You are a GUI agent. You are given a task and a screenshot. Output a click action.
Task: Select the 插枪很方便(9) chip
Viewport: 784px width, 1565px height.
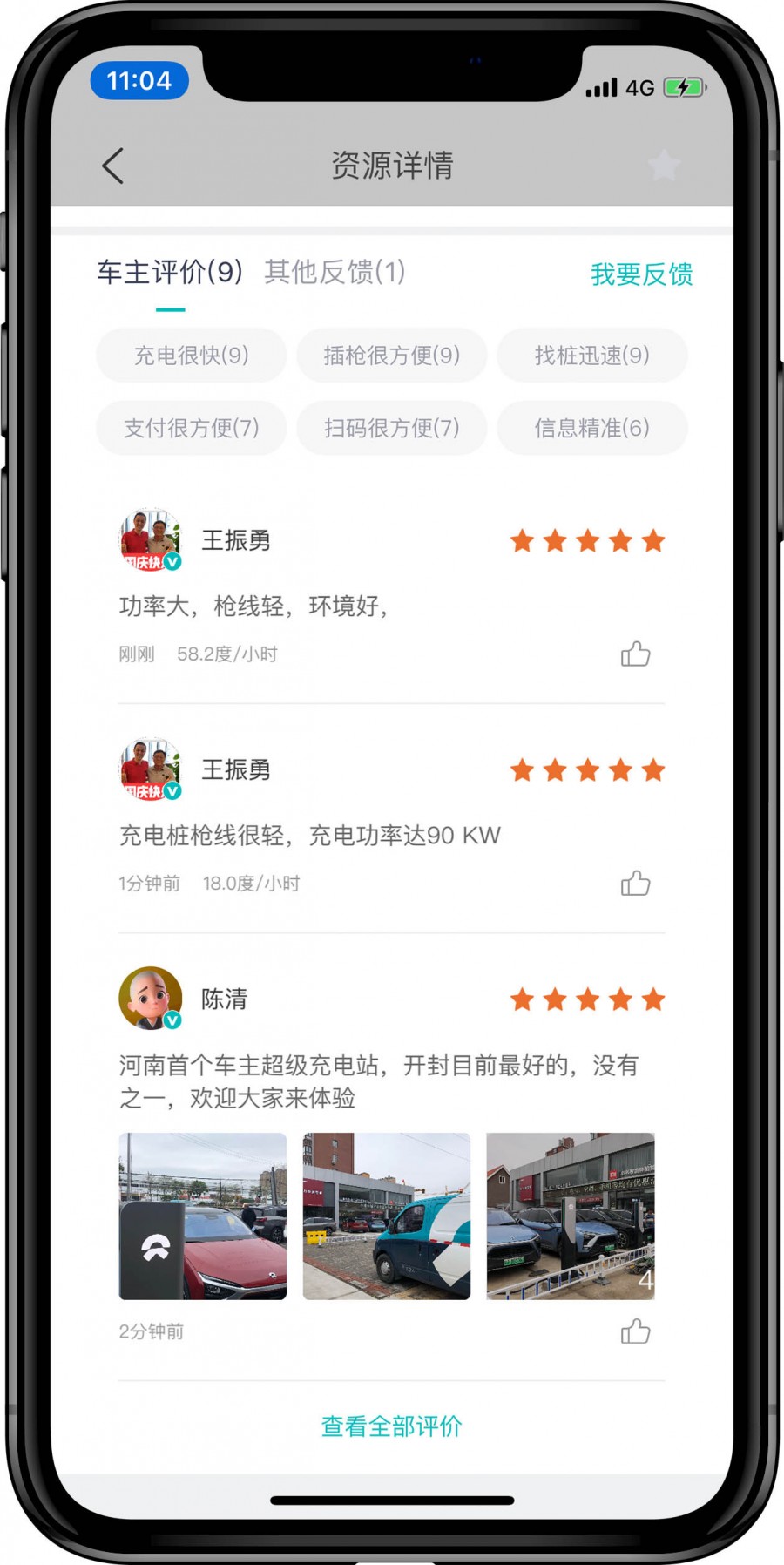click(392, 356)
